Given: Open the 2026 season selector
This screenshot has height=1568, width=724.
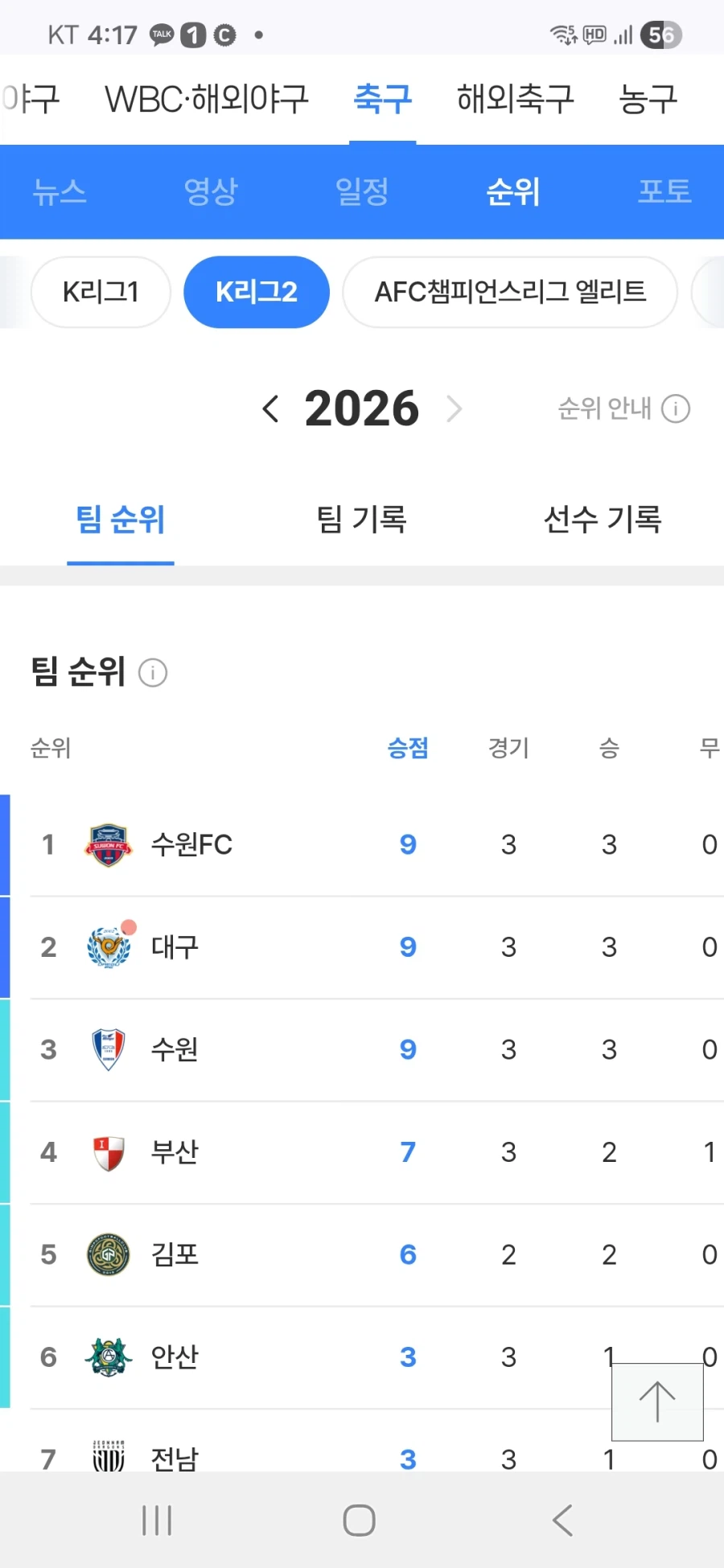Looking at the screenshot, I should (x=362, y=408).
